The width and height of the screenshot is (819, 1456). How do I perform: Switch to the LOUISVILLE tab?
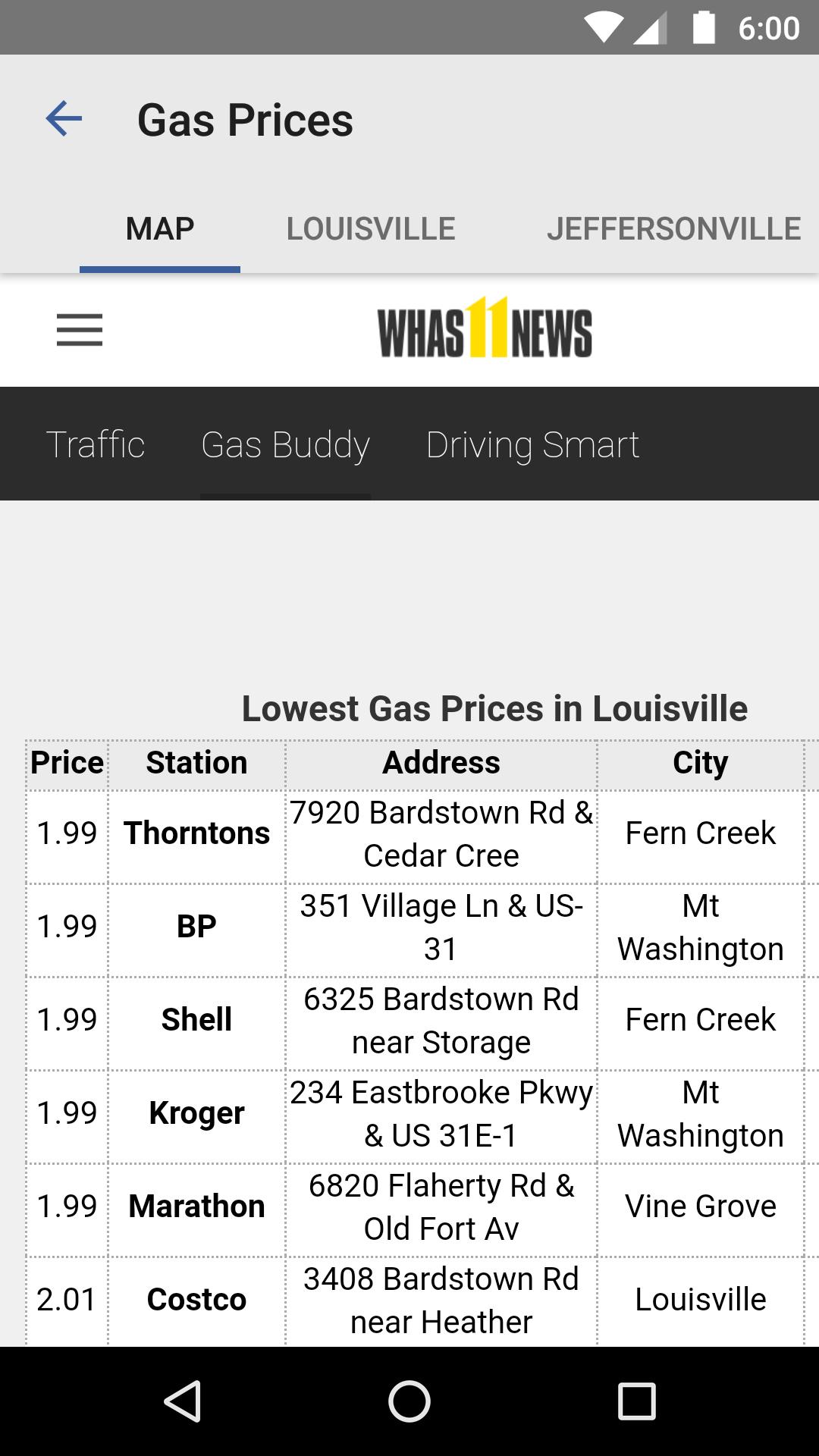[x=370, y=227]
